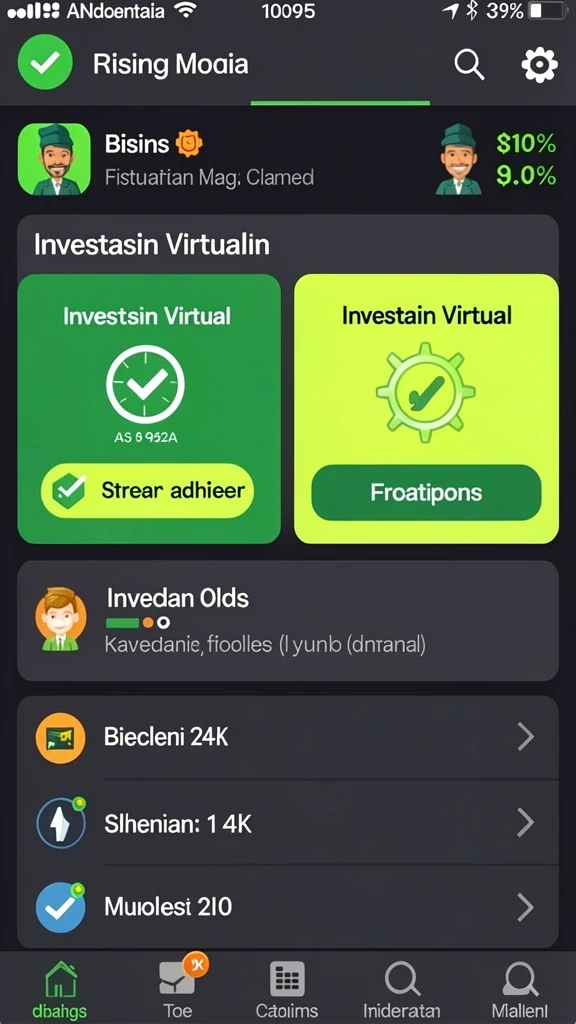Switch to the Inideratan tab
The image size is (576, 1024).
[x=402, y=988]
